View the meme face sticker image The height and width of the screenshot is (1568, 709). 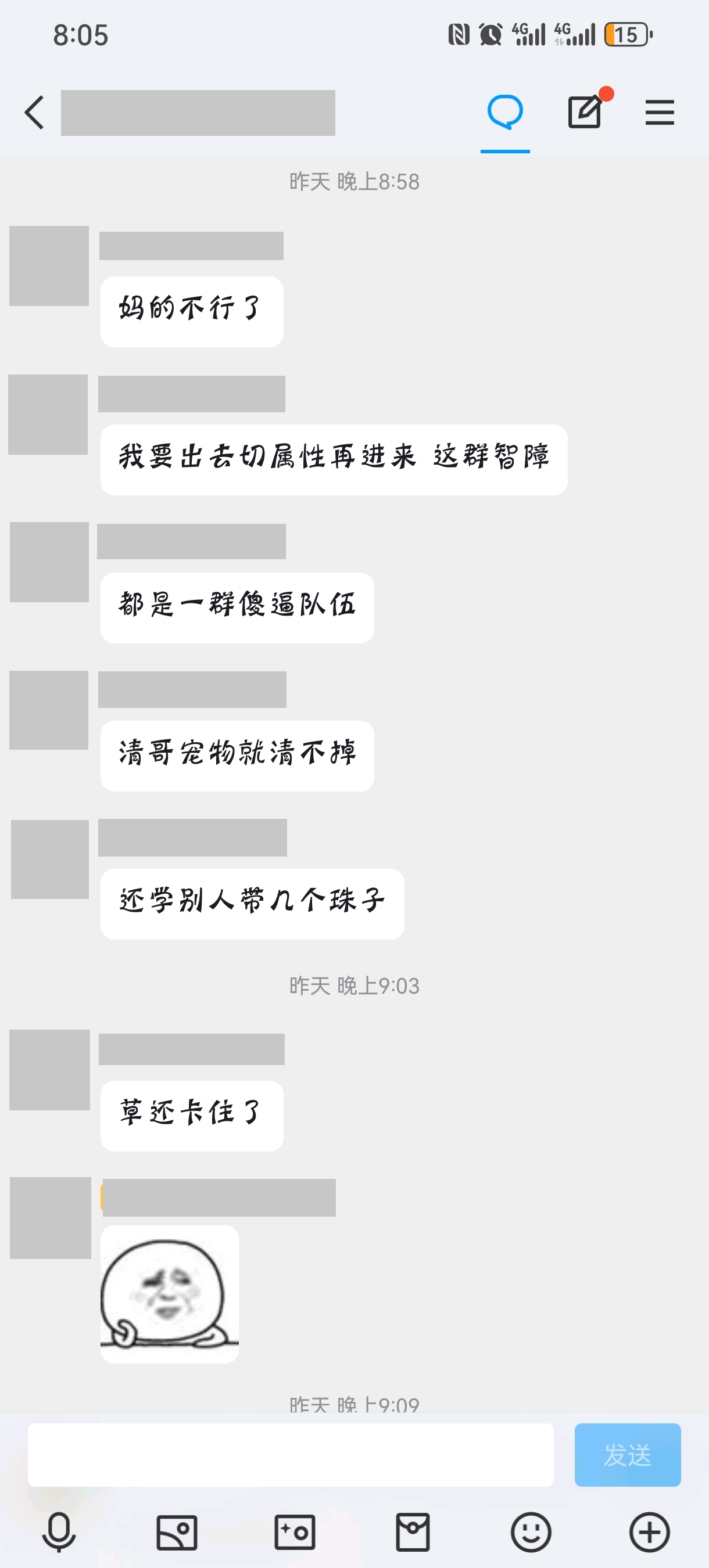(169, 1294)
